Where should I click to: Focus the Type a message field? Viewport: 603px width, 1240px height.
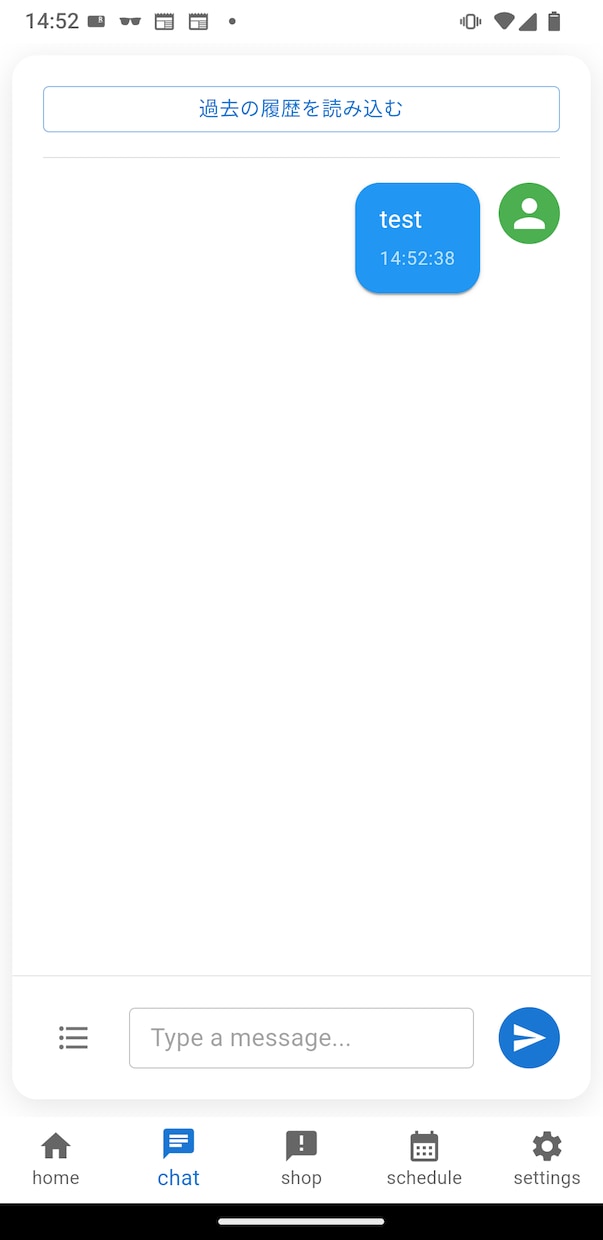tap(301, 1038)
